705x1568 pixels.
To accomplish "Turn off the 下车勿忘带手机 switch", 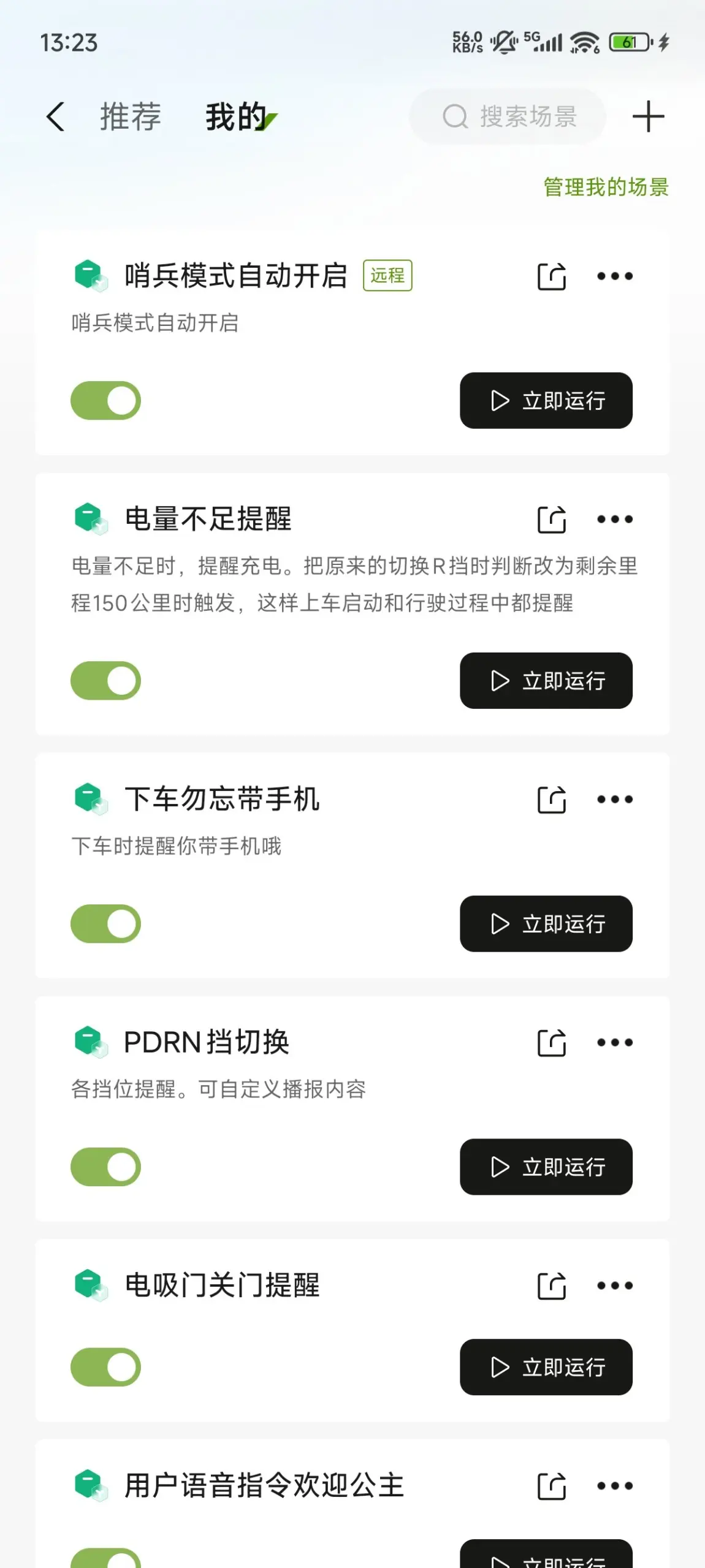I will pos(105,924).
